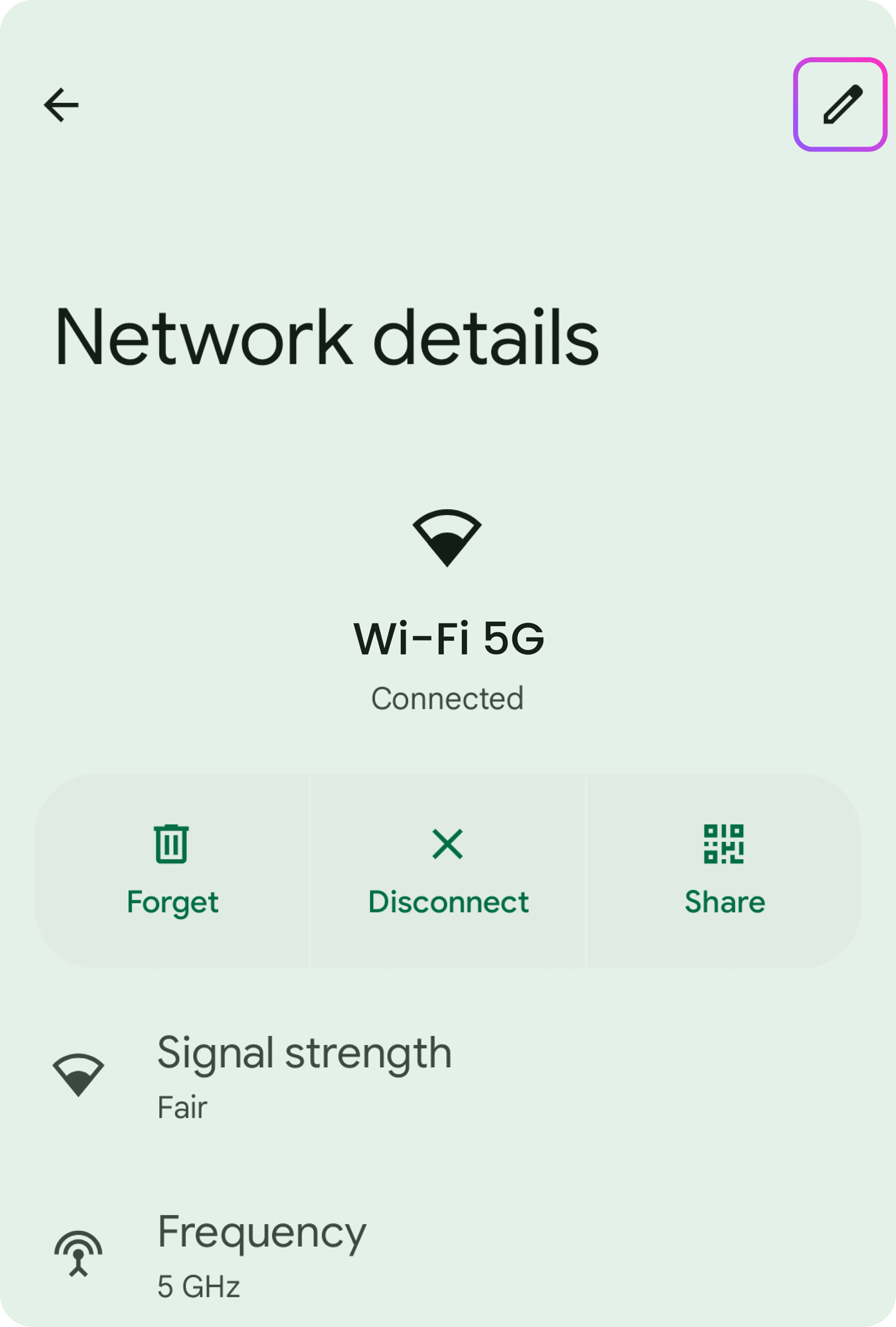Disconnect from Wi-Fi 5G

pos(448,871)
